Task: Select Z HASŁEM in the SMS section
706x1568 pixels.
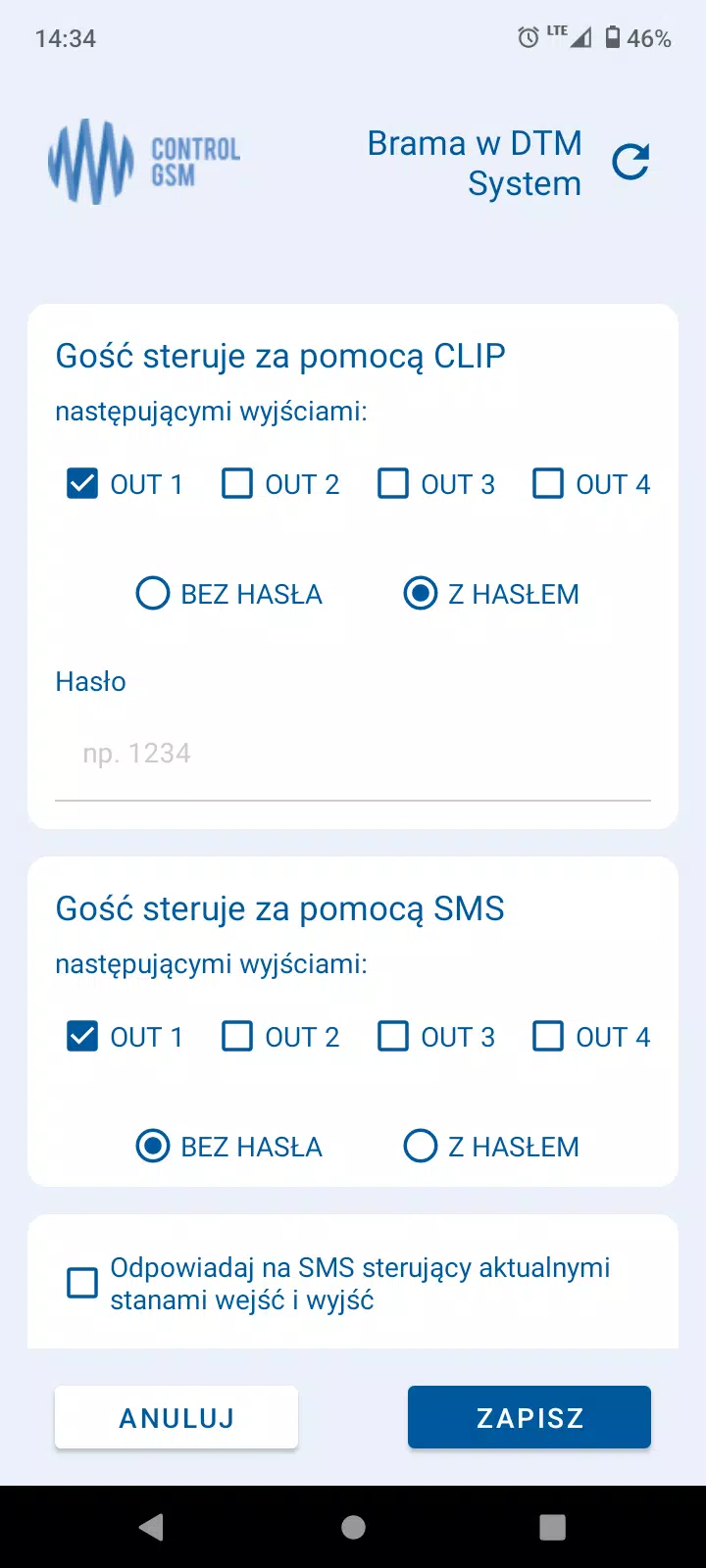Action: [421, 1147]
